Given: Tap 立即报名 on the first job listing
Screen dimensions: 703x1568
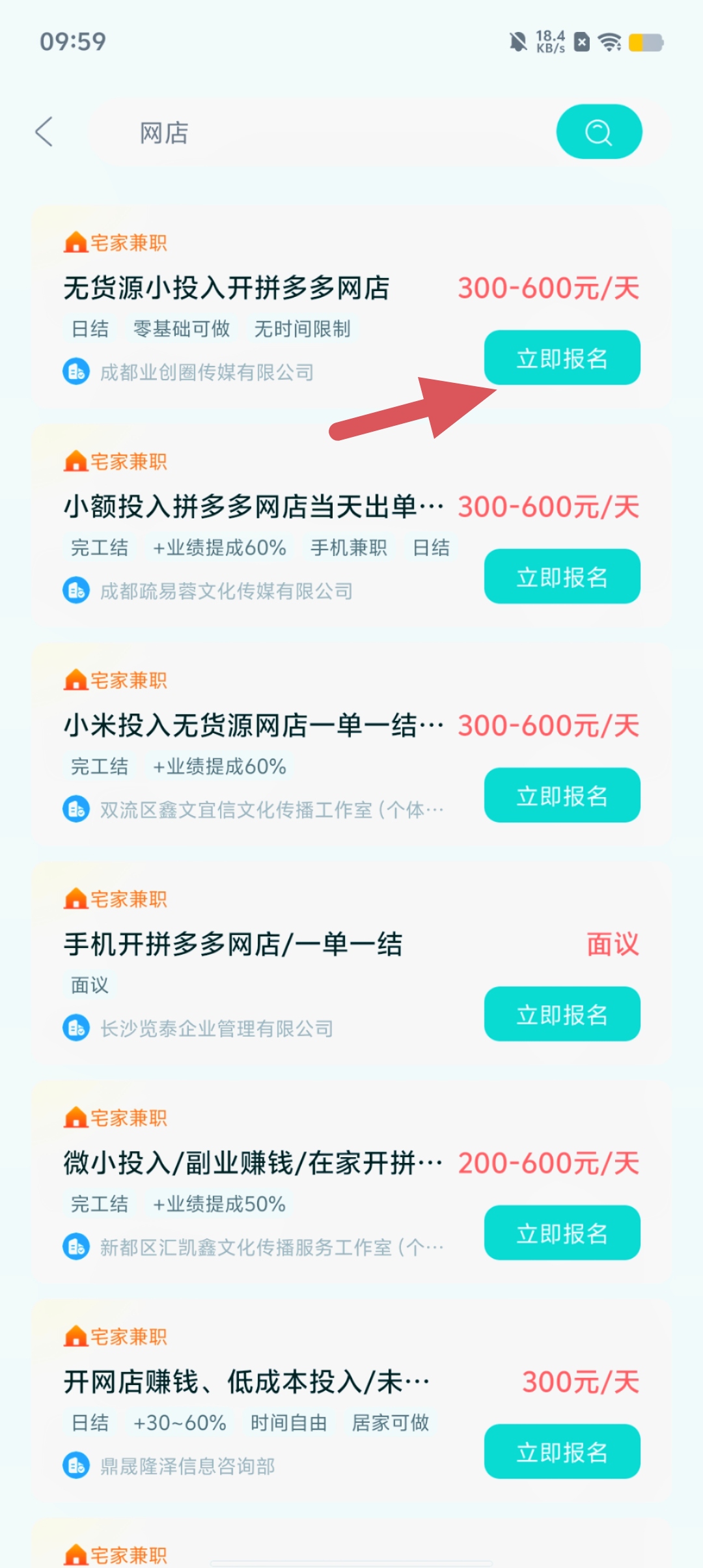Looking at the screenshot, I should click(562, 357).
